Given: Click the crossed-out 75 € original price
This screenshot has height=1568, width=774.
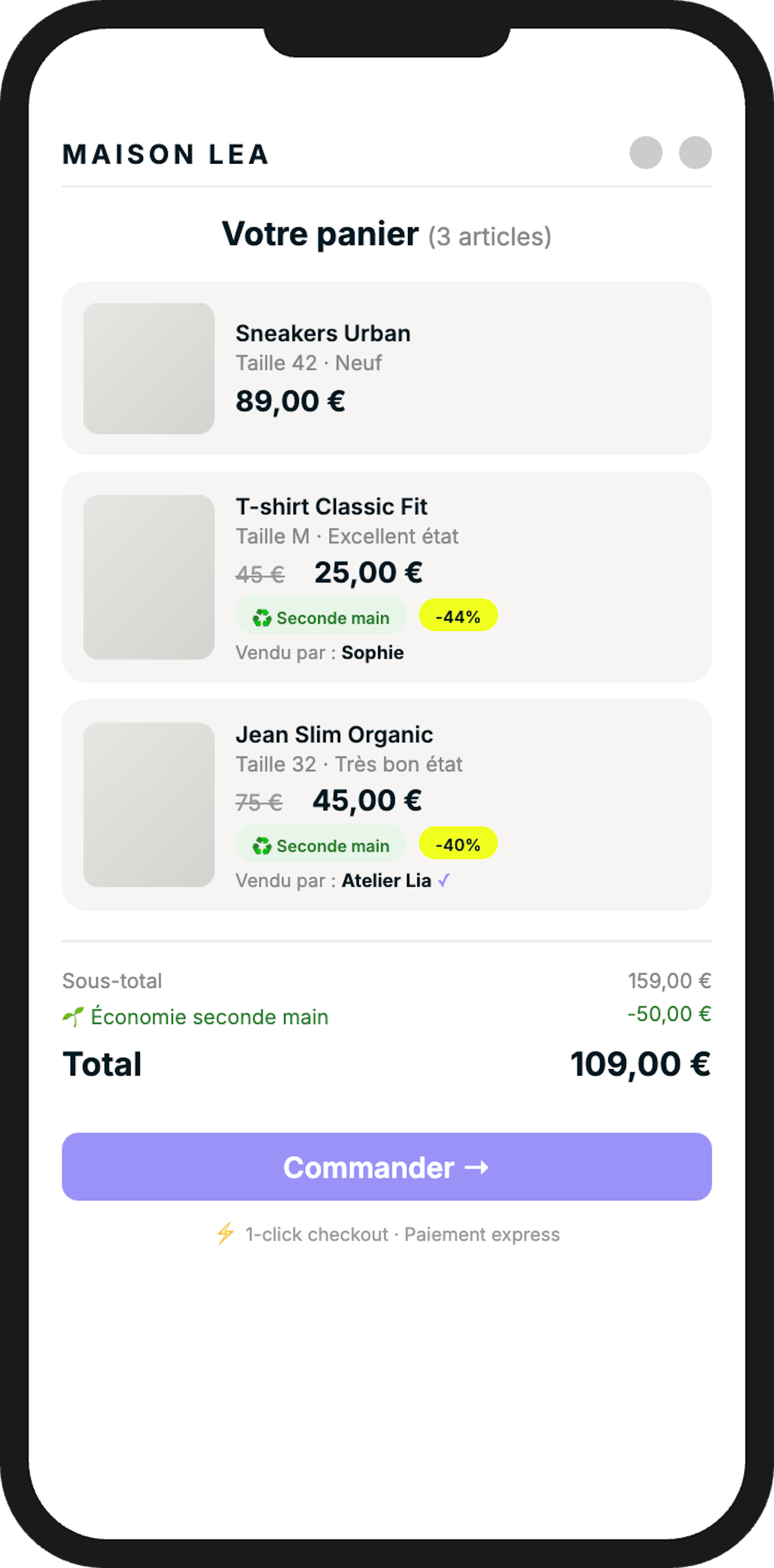Looking at the screenshot, I should (258, 801).
